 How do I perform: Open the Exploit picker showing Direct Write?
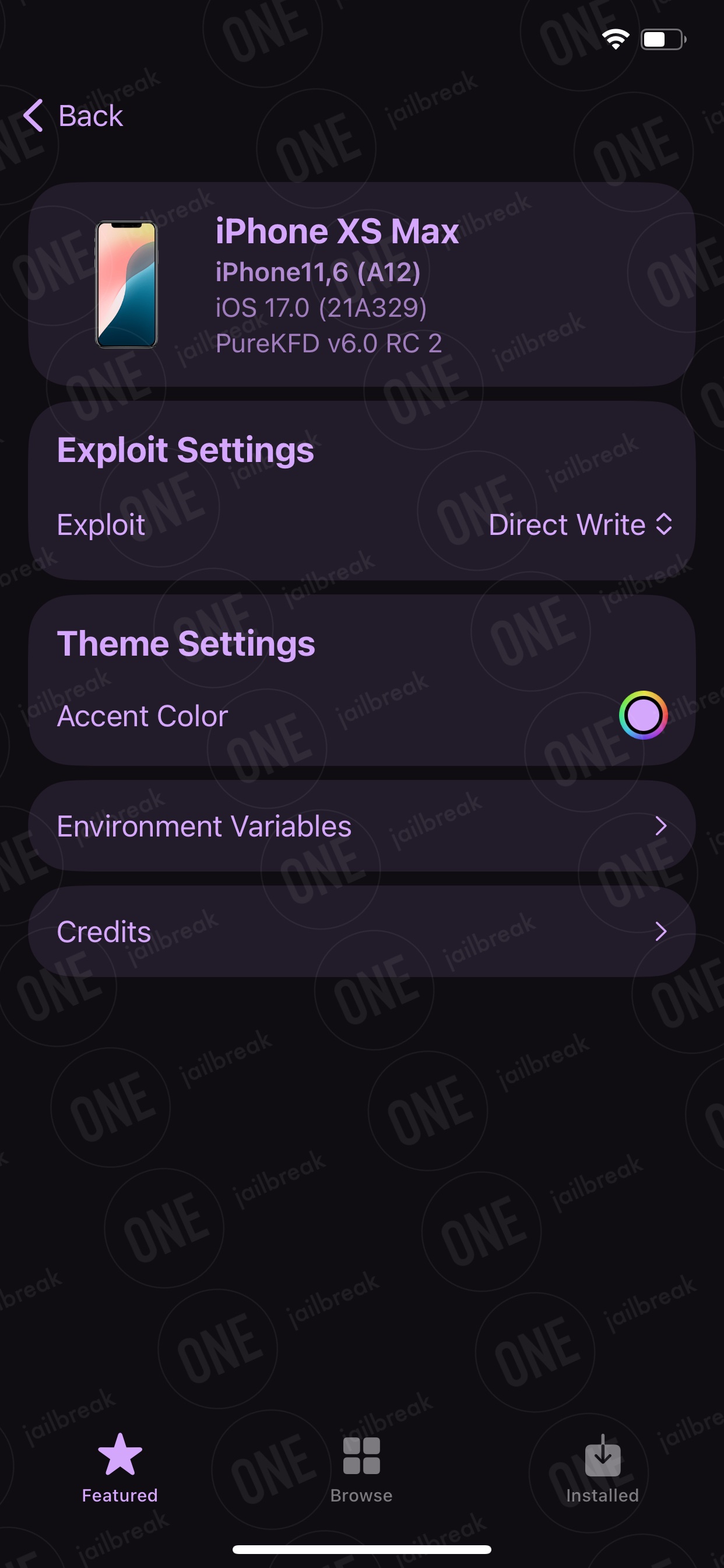(581, 524)
